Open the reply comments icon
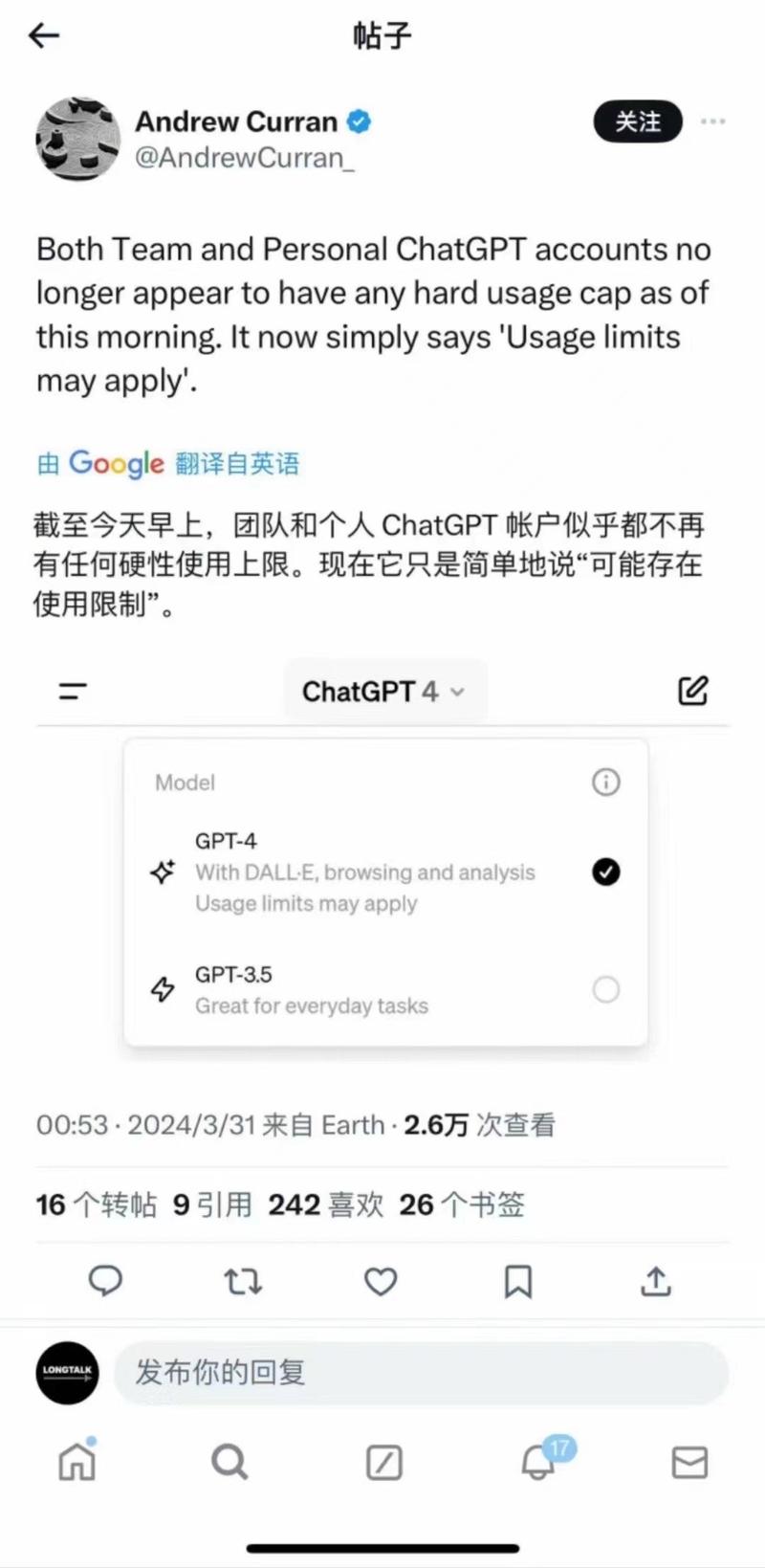This screenshot has height=1568, width=765. [105, 1282]
